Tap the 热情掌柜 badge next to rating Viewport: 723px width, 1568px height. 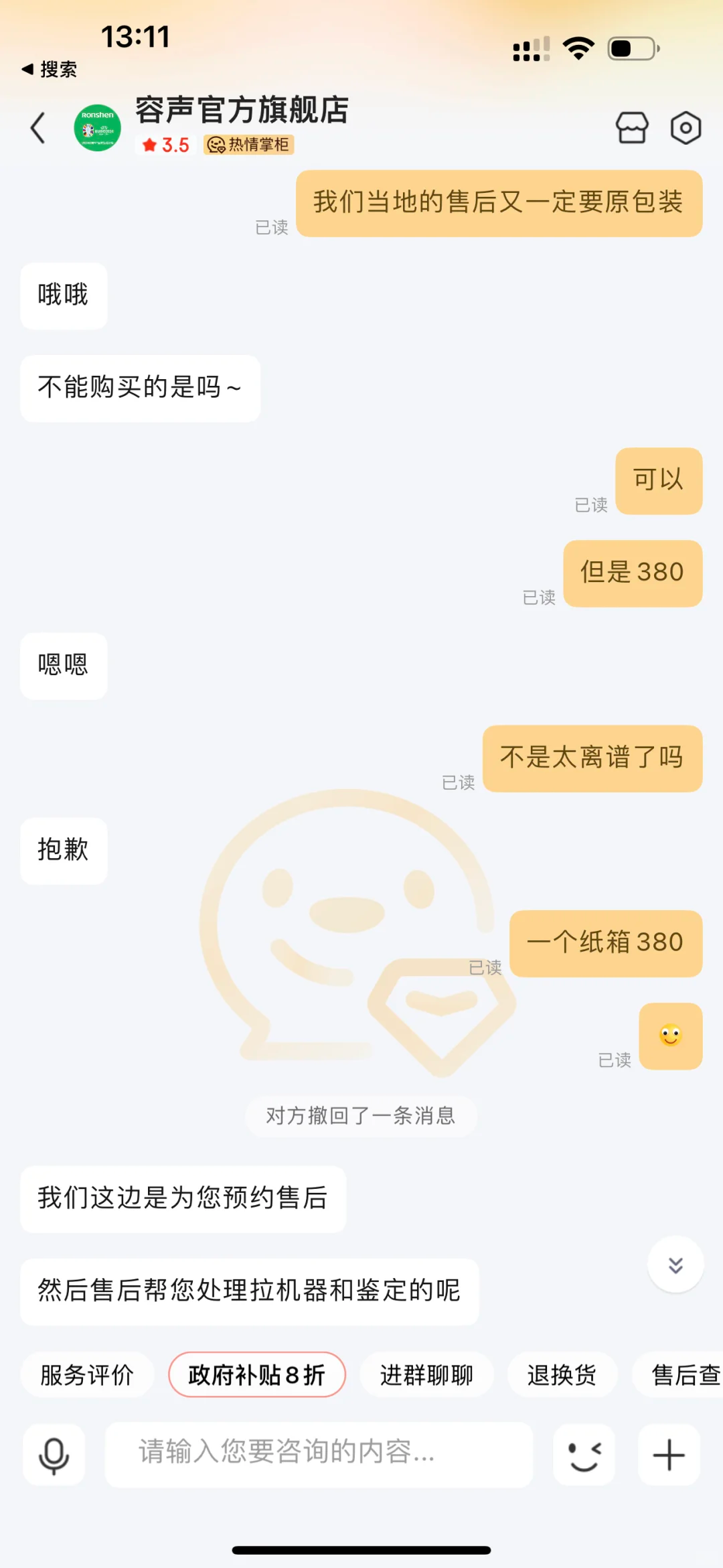249,145
